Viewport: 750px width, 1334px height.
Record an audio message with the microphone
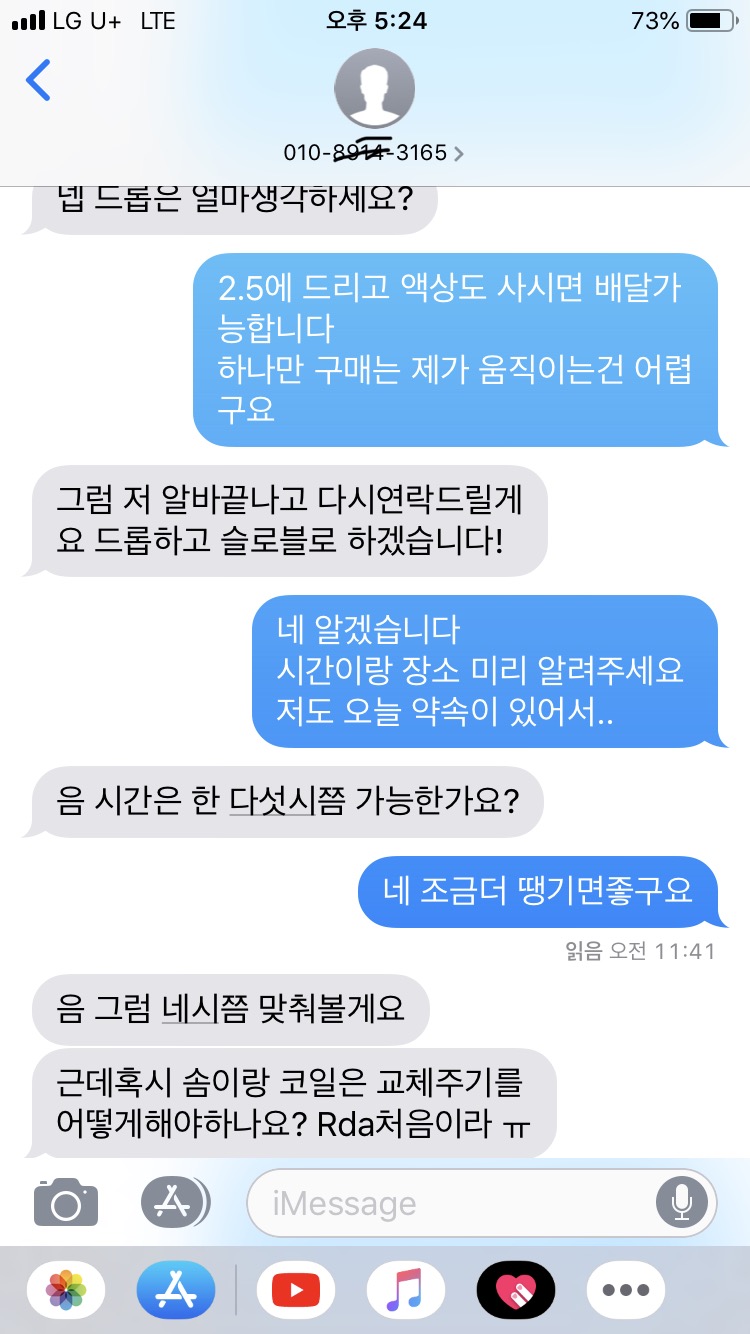point(682,1203)
